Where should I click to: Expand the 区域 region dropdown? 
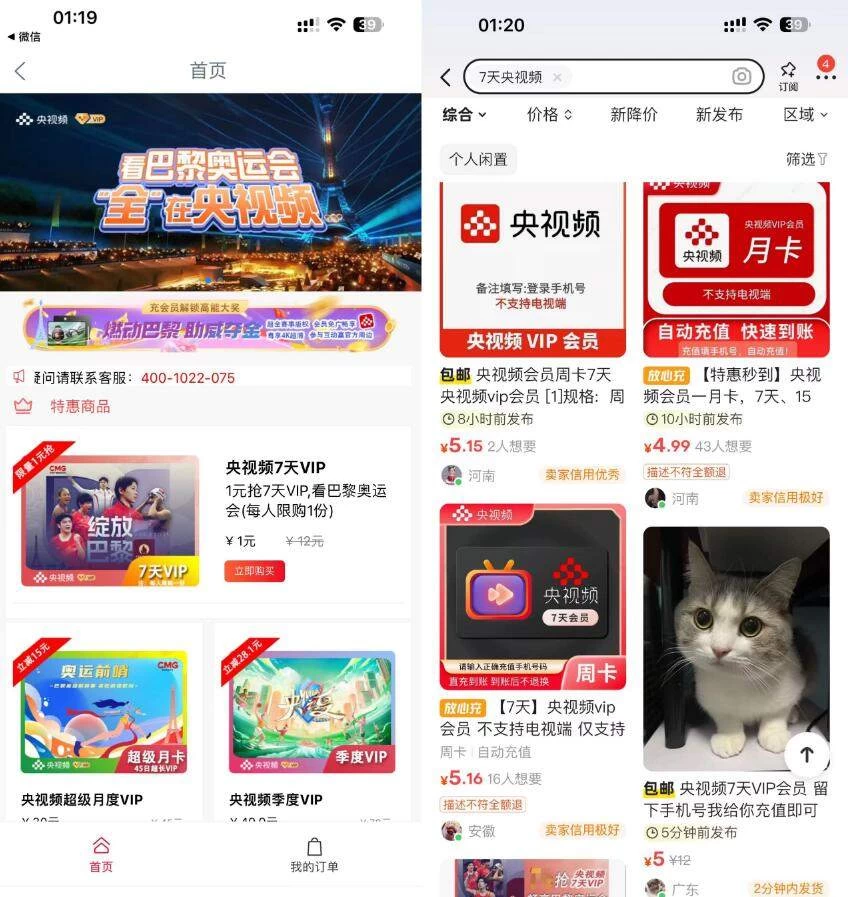(805, 115)
